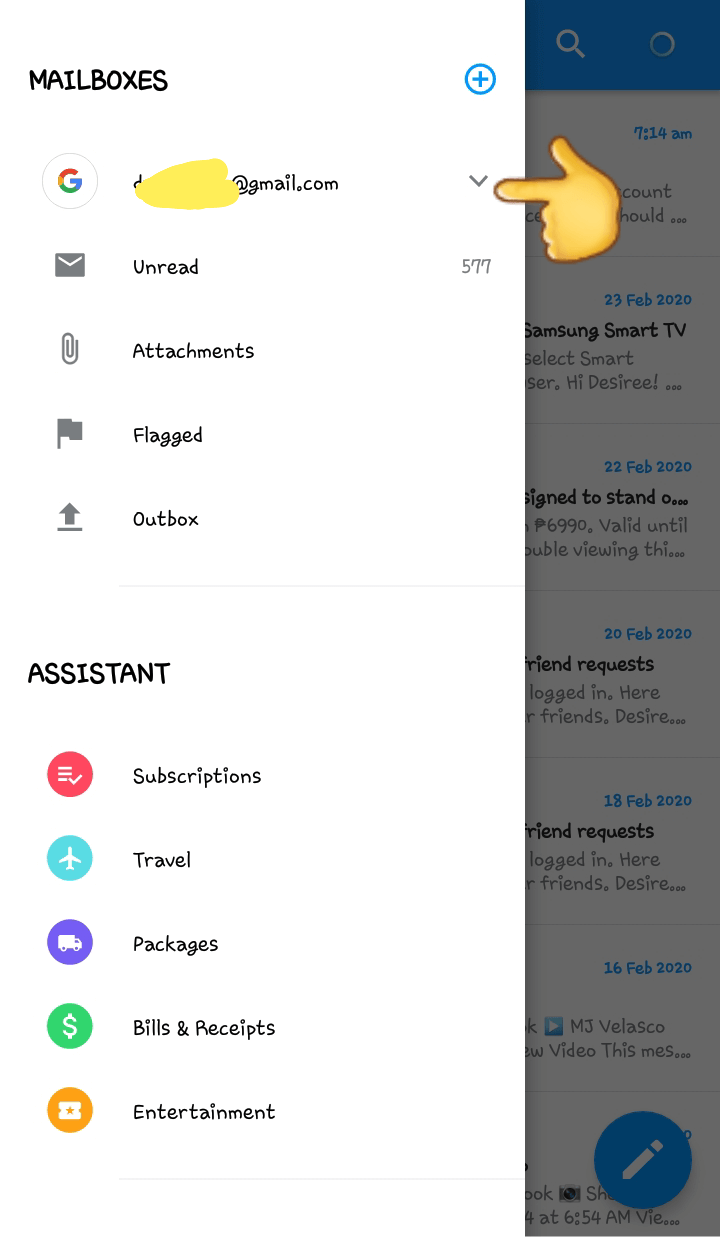Tap the search magnifier icon
Viewport: 720px width, 1237px height.
pos(570,44)
